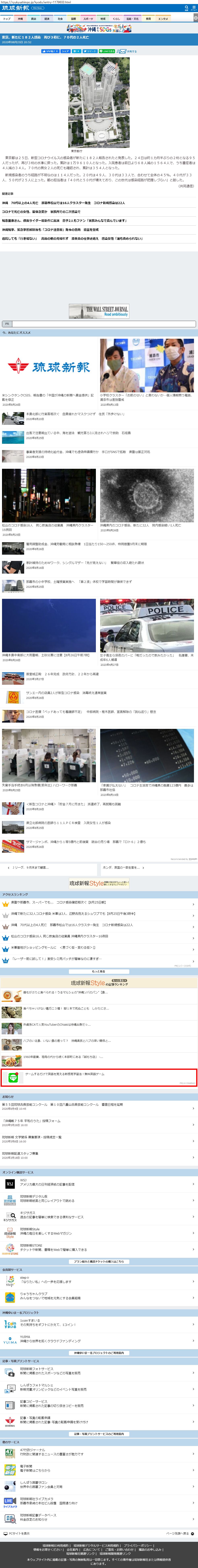This screenshot has width=198, height=1568.
Task: Open the SDGs banner below the tabs
Action: tap(99, 29)
